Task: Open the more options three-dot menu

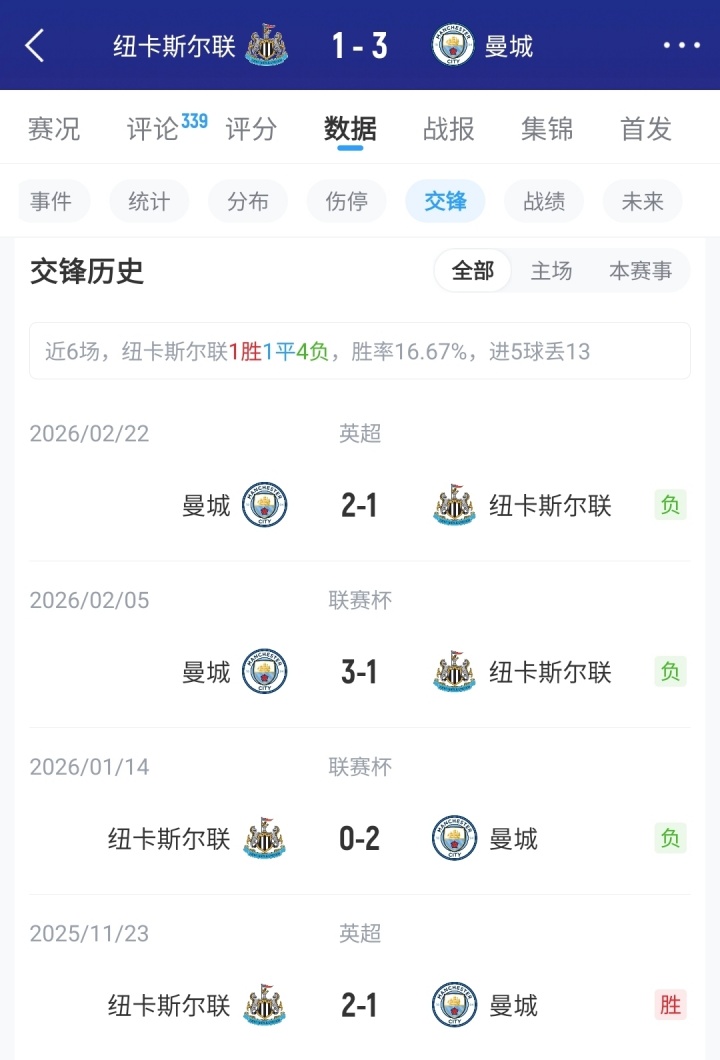Action: coord(682,45)
